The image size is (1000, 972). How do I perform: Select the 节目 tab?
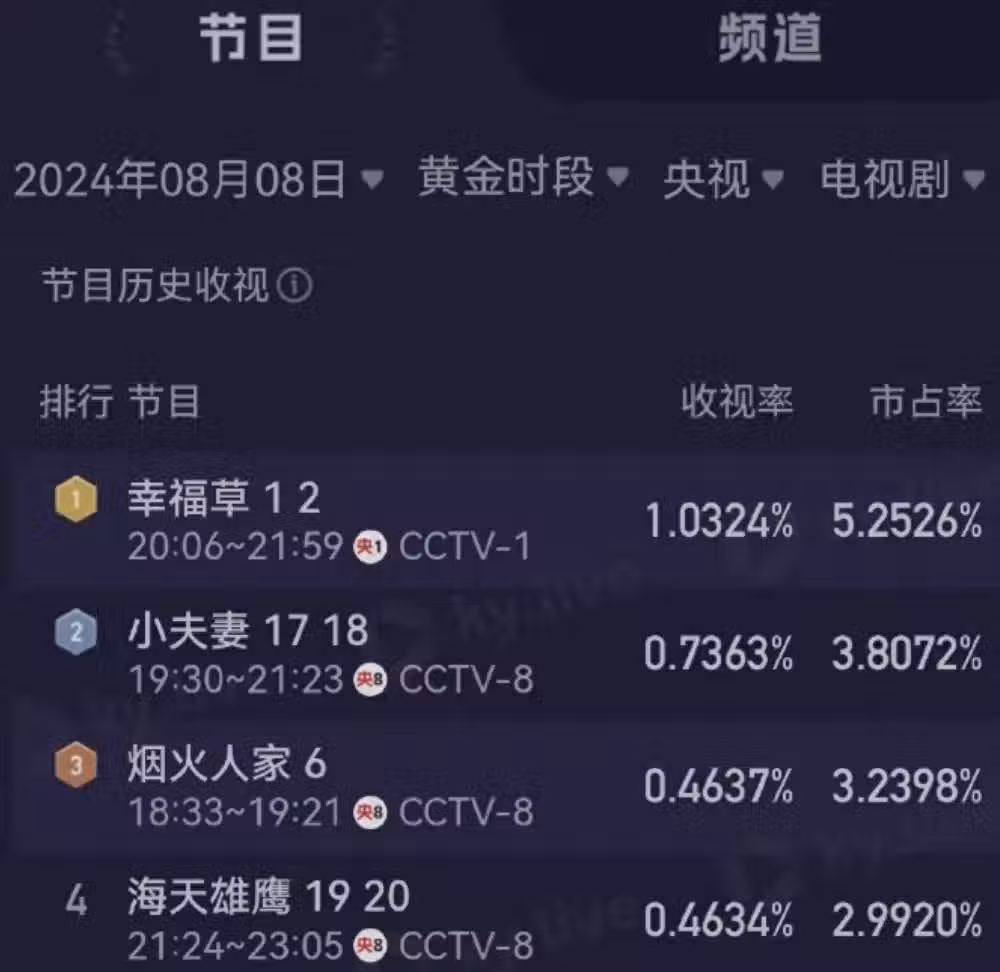pyautogui.click(x=250, y=38)
